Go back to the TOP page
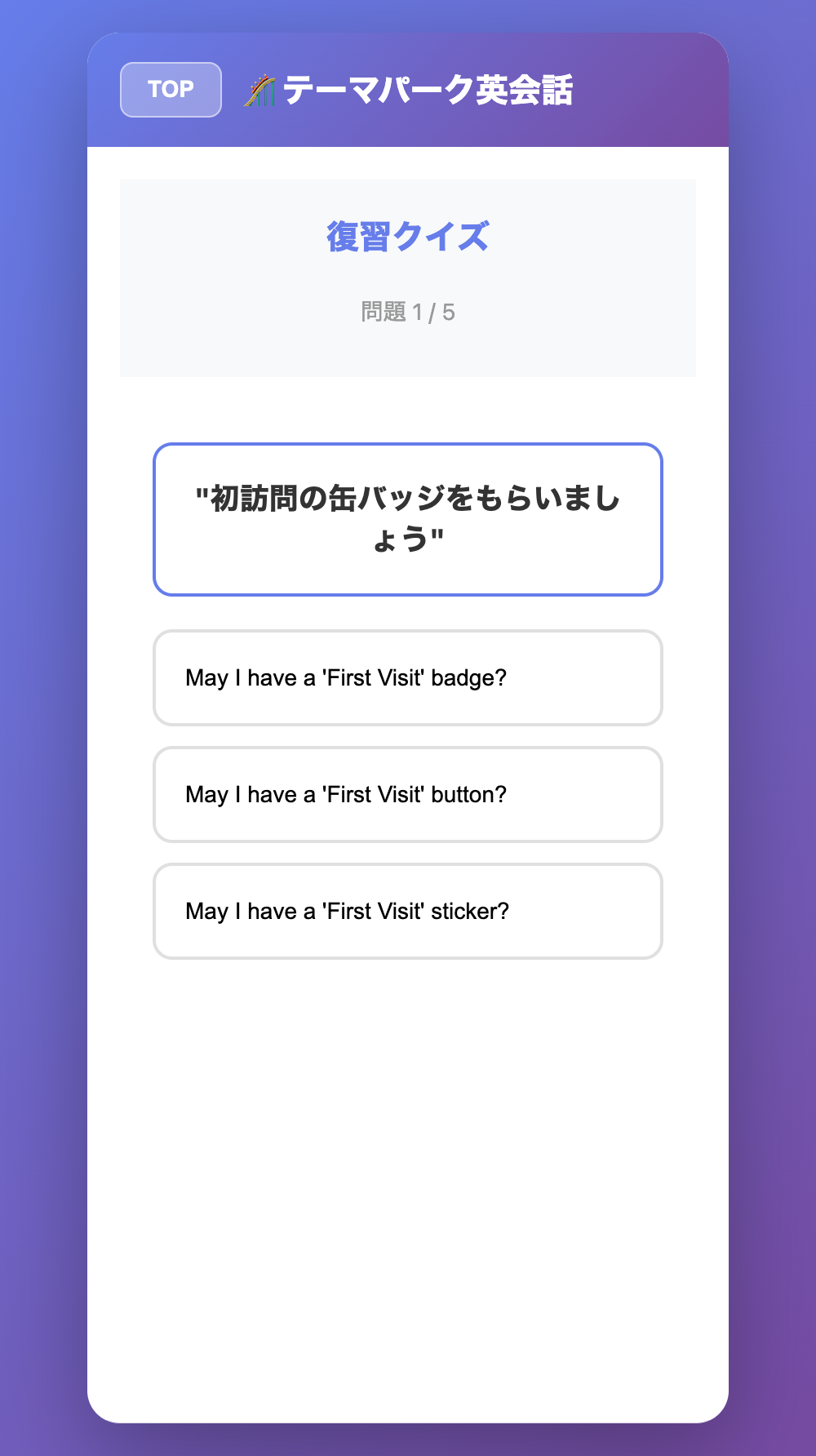Screen dimensions: 816x1456 pyautogui.click(x=171, y=90)
